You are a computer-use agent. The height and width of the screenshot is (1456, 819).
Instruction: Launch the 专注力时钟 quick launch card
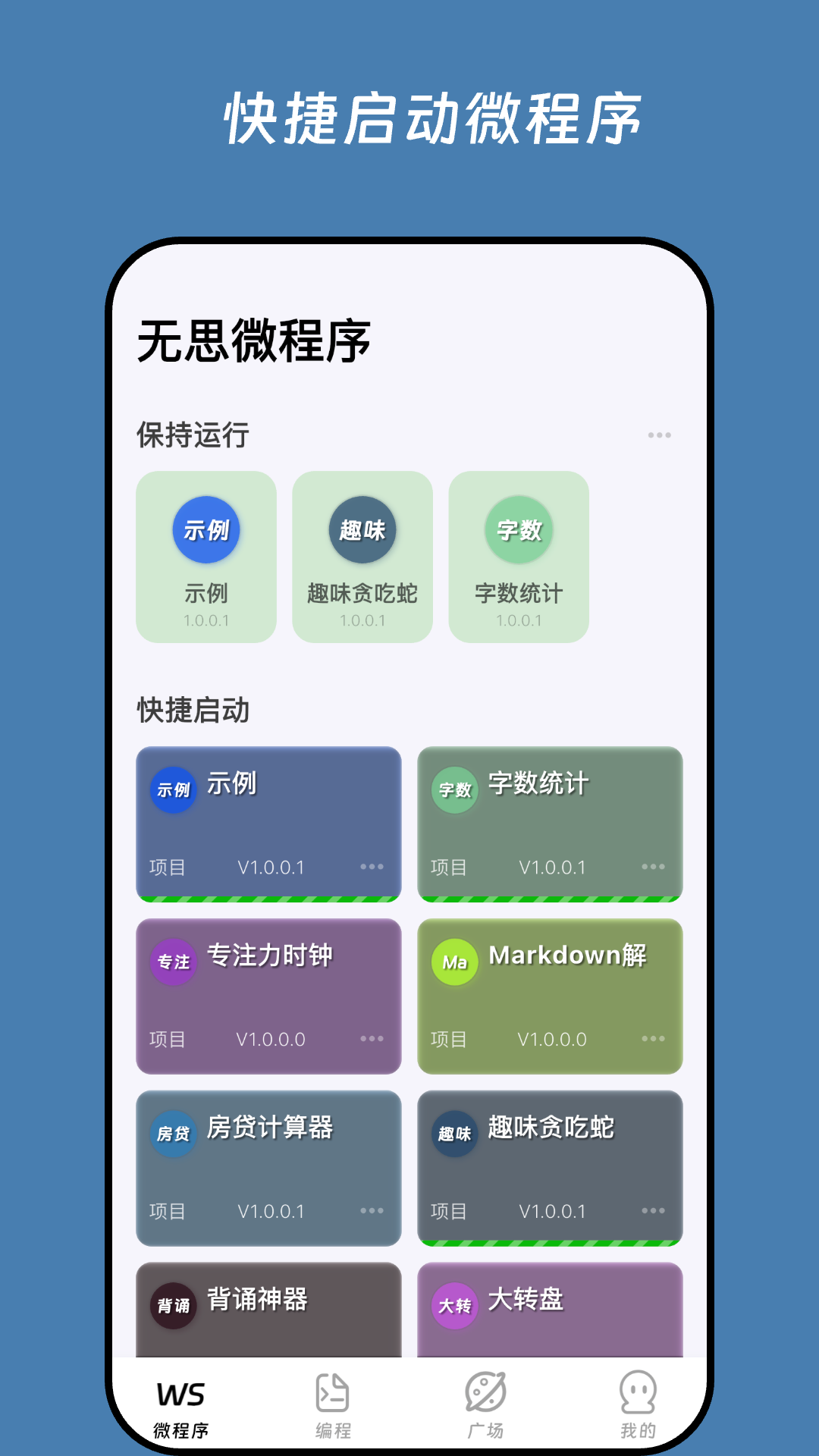pyautogui.click(x=268, y=997)
